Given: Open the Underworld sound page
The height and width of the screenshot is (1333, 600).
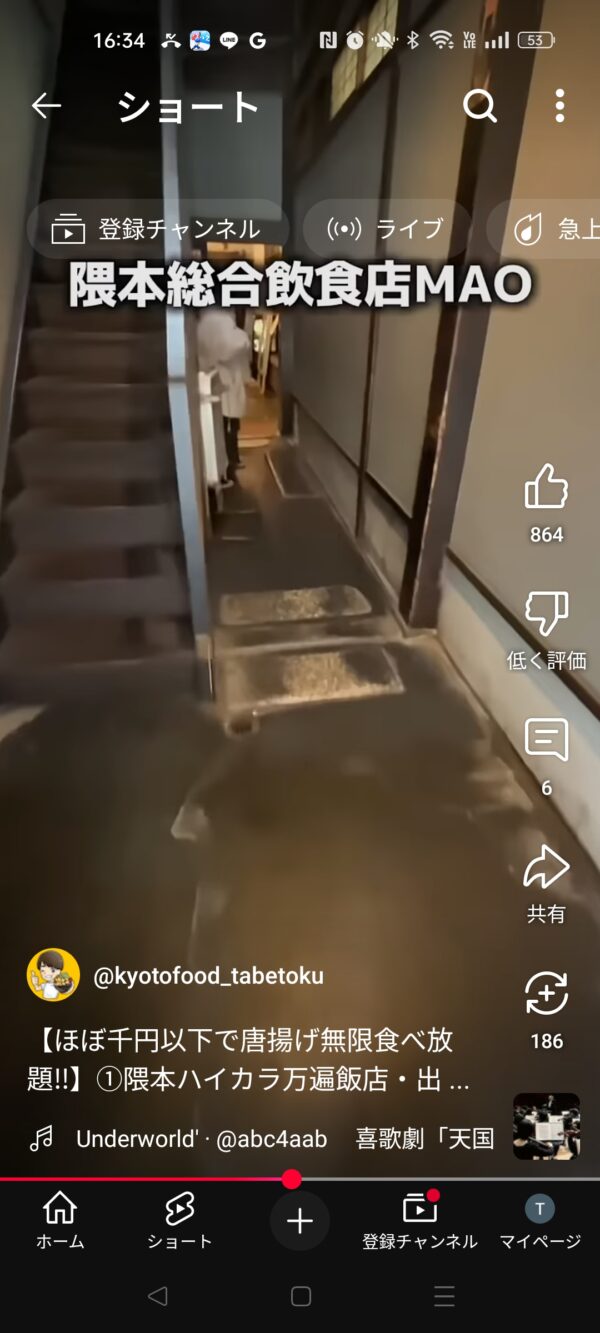Looking at the screenshot, I should 200,1139.
